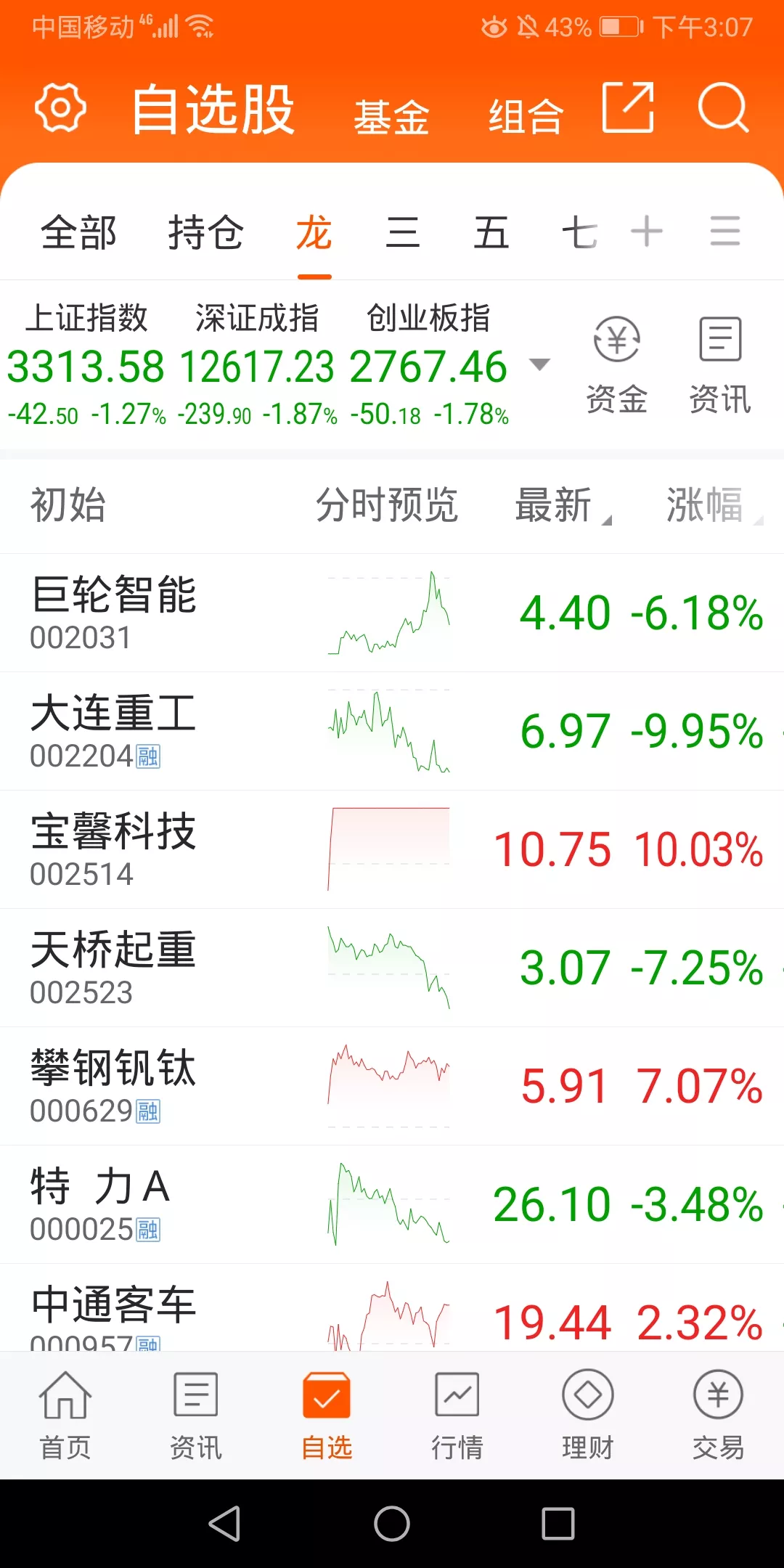Add a new group with plus icon
784x1568 pixels.
click(647, 232)
